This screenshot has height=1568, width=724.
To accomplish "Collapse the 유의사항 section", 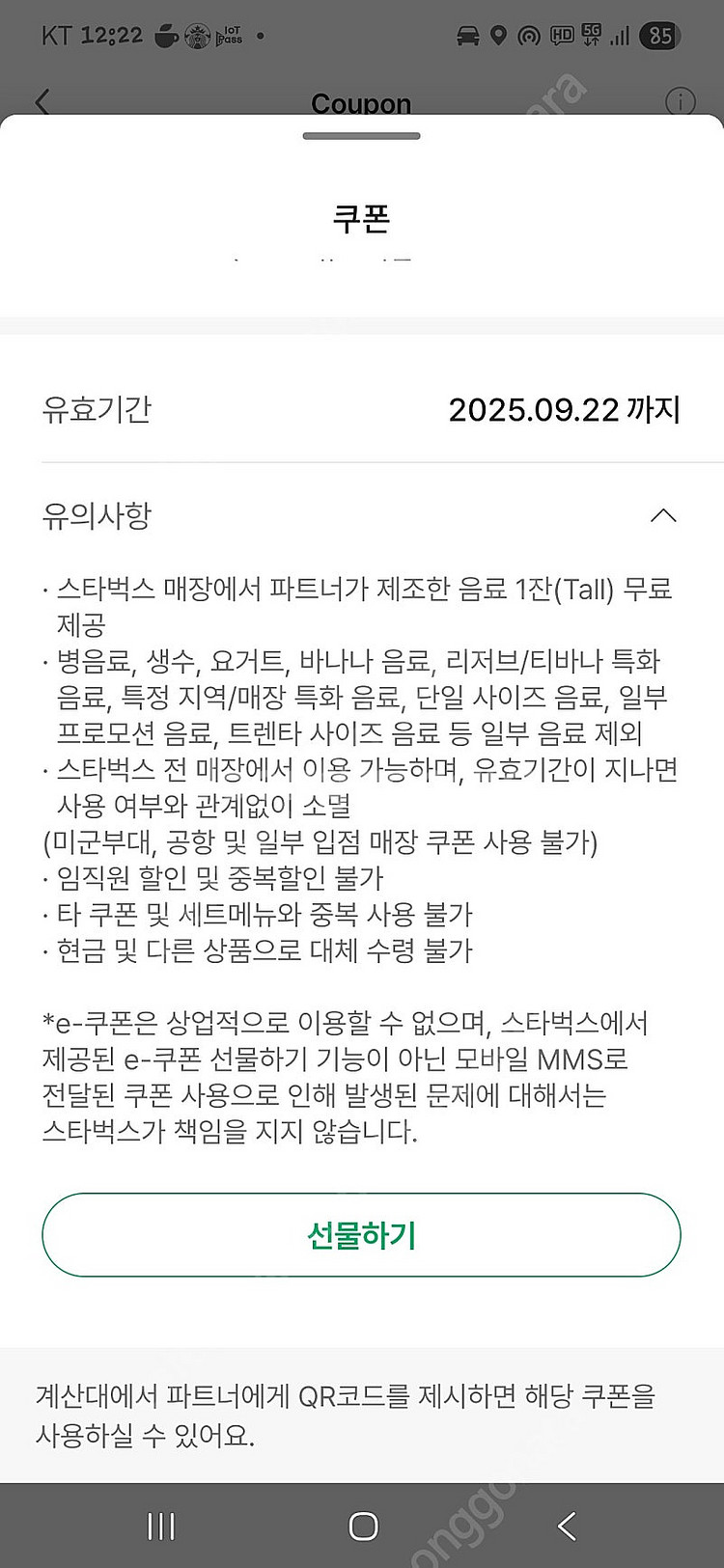I will (662, 515).
